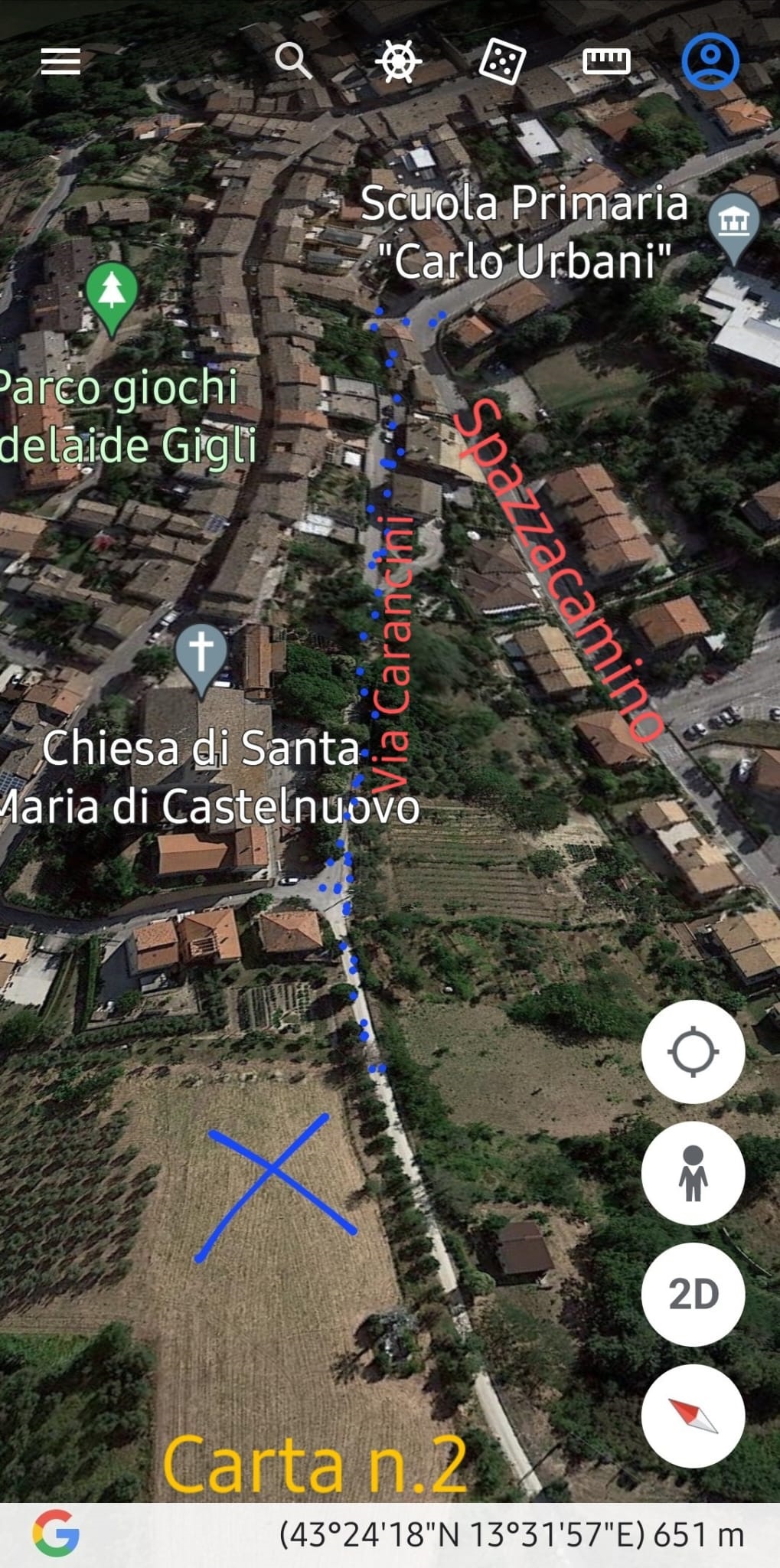
Task: Open Voyager with the ship wheel icon
Action: coord(399,60)
